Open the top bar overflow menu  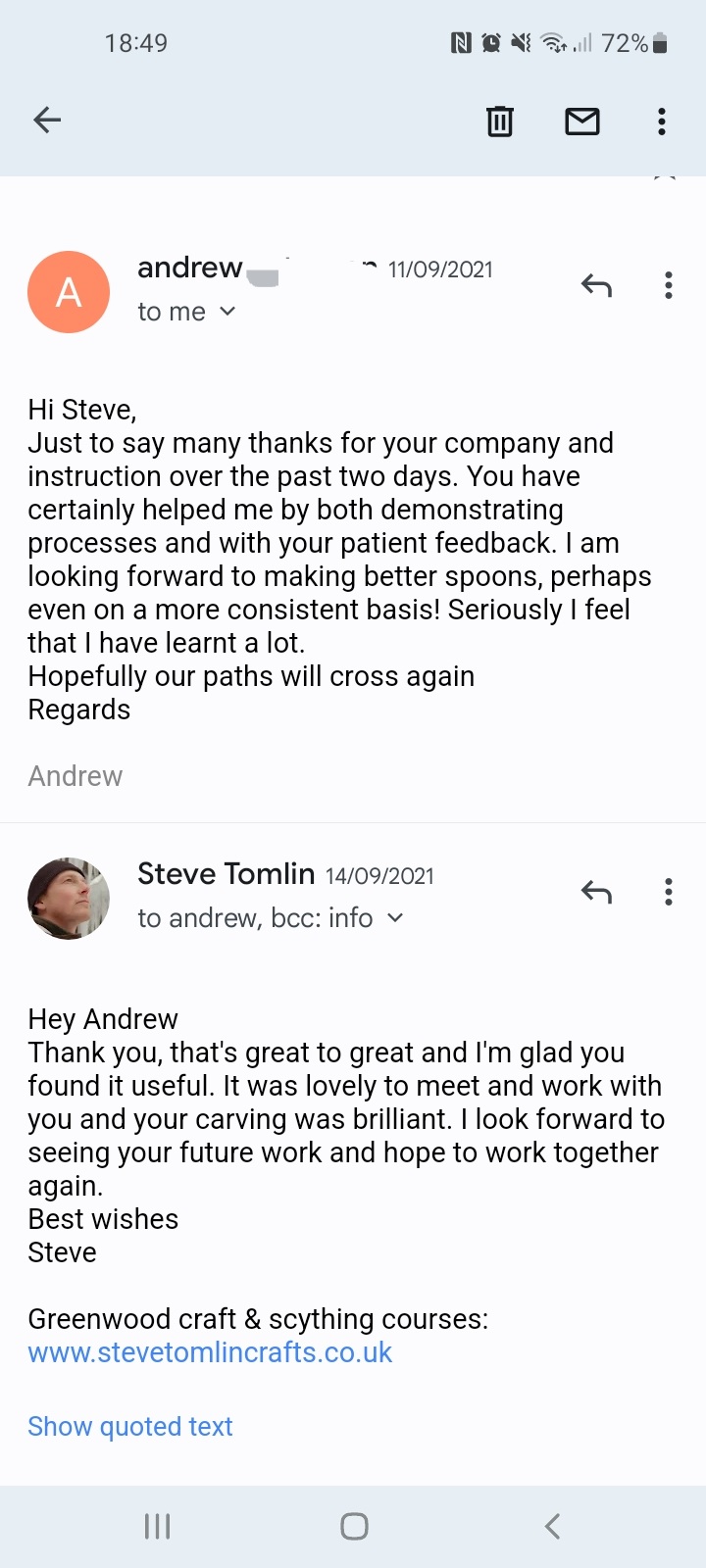coord(662,121)
